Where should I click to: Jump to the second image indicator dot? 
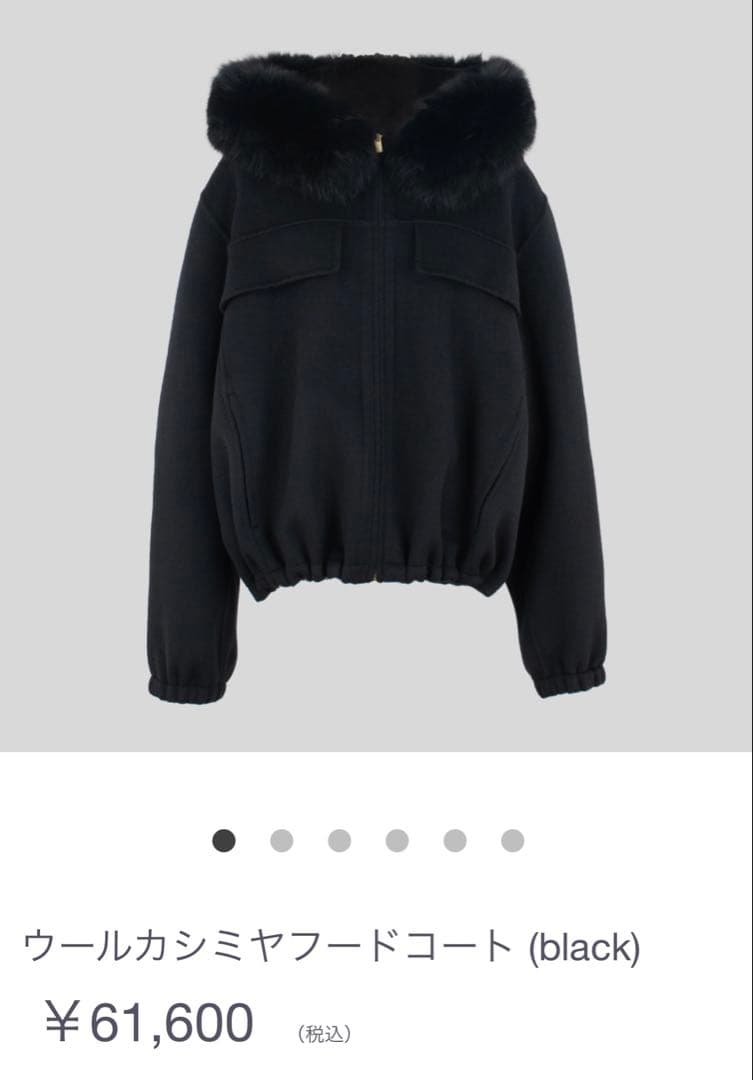click(x=282, y=841)
